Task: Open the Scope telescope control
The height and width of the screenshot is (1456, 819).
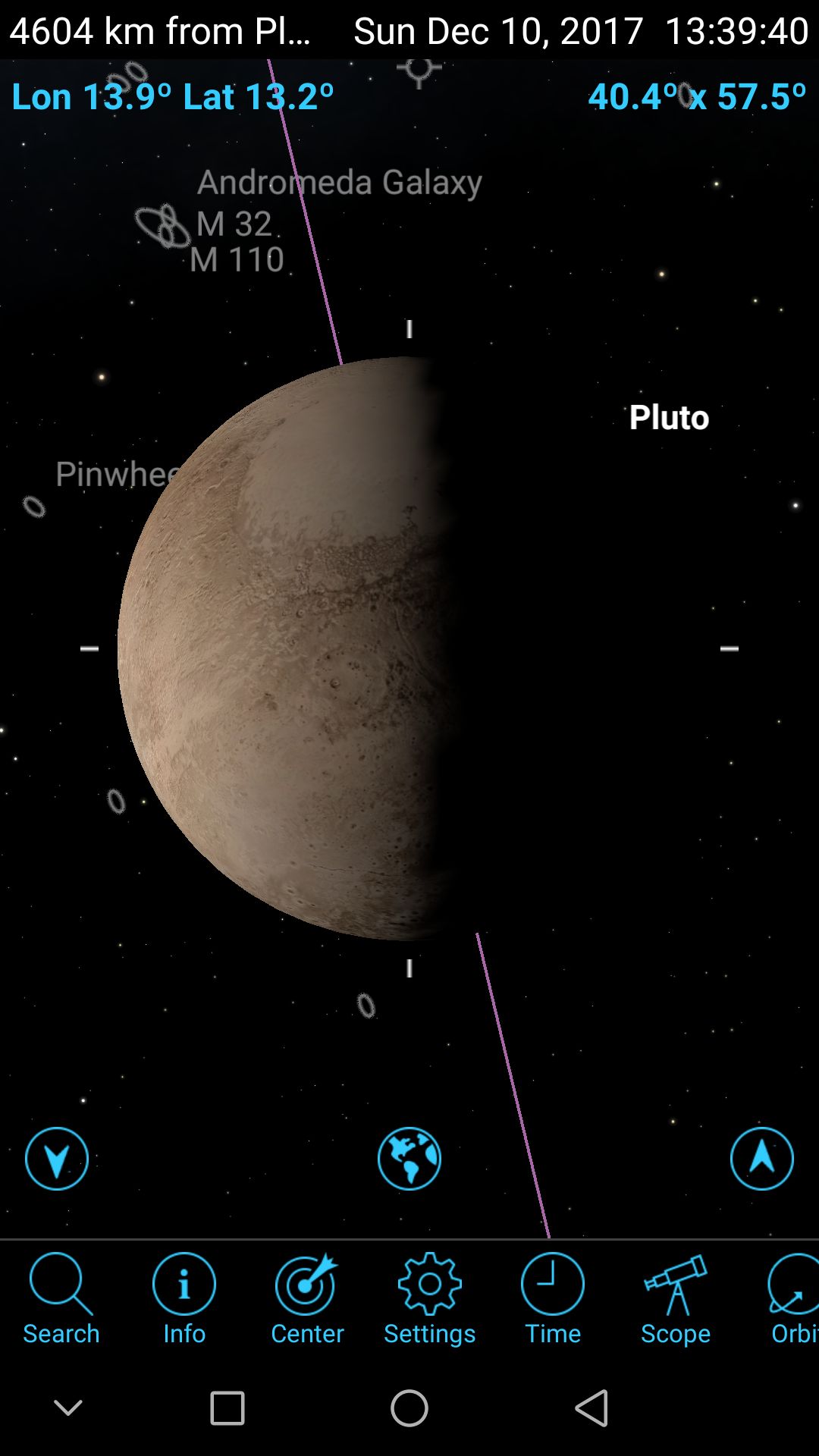Action: 675,1299
